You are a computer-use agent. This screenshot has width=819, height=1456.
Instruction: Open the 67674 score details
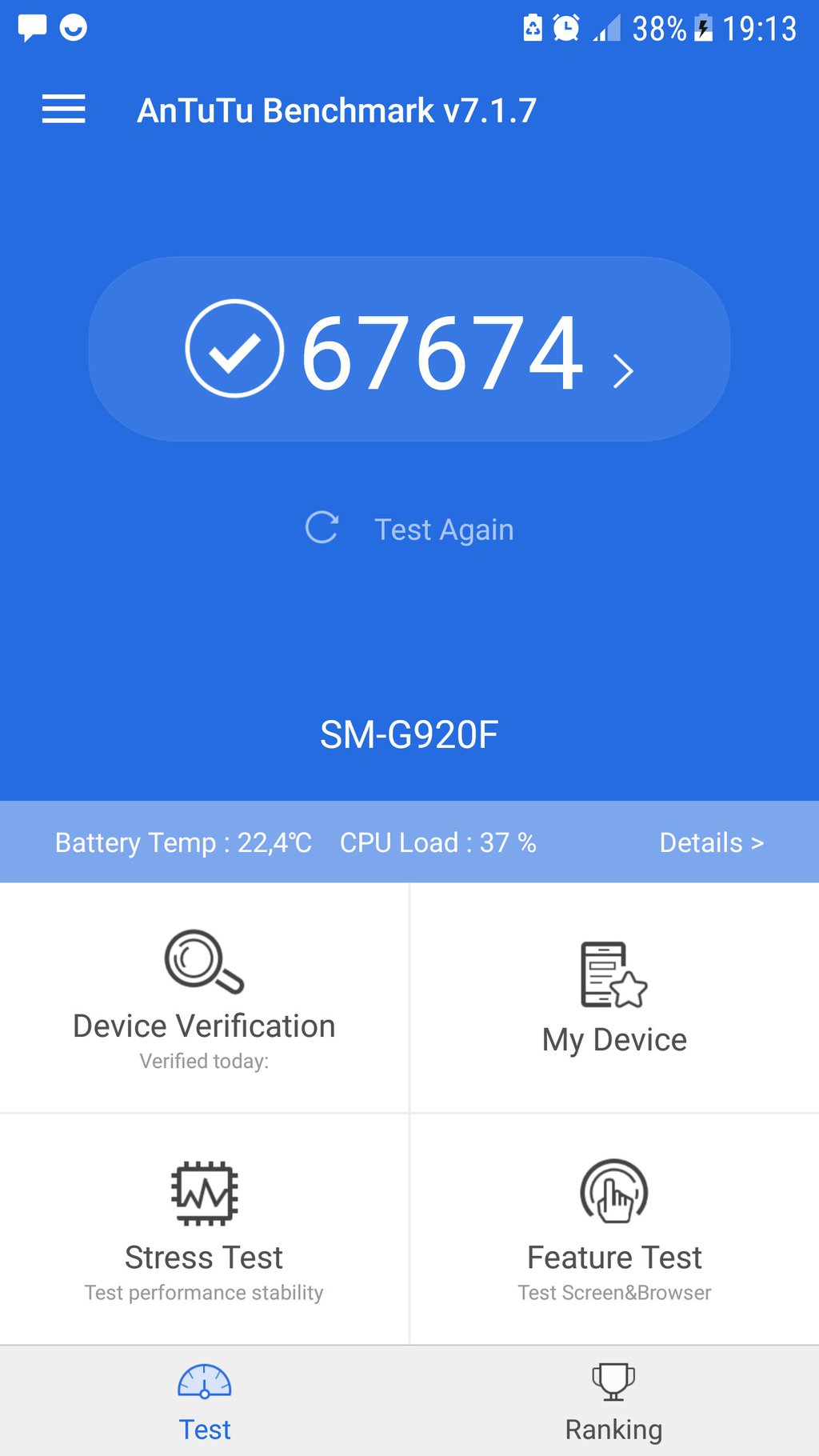click(409, 350)
